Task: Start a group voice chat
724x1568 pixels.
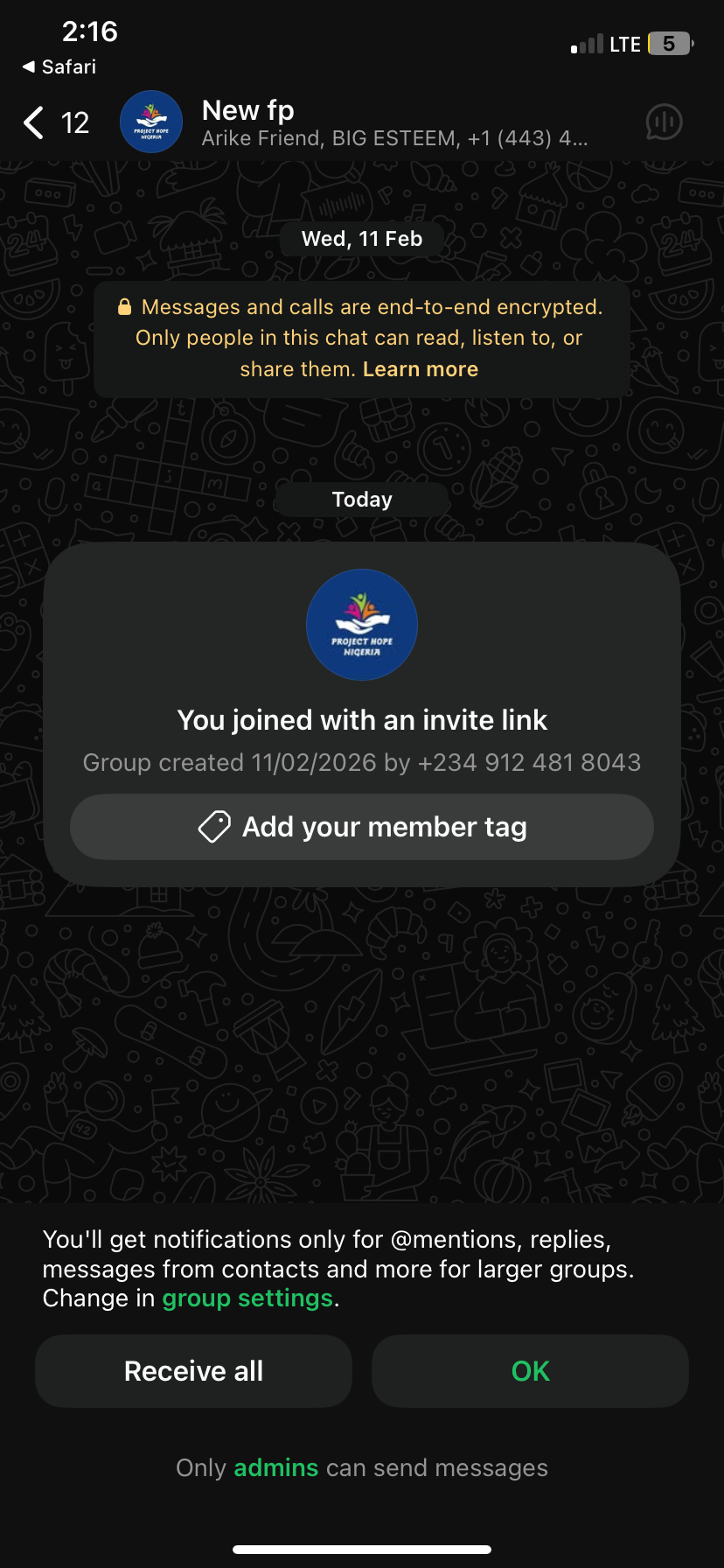Action: (x=664, y=122)
